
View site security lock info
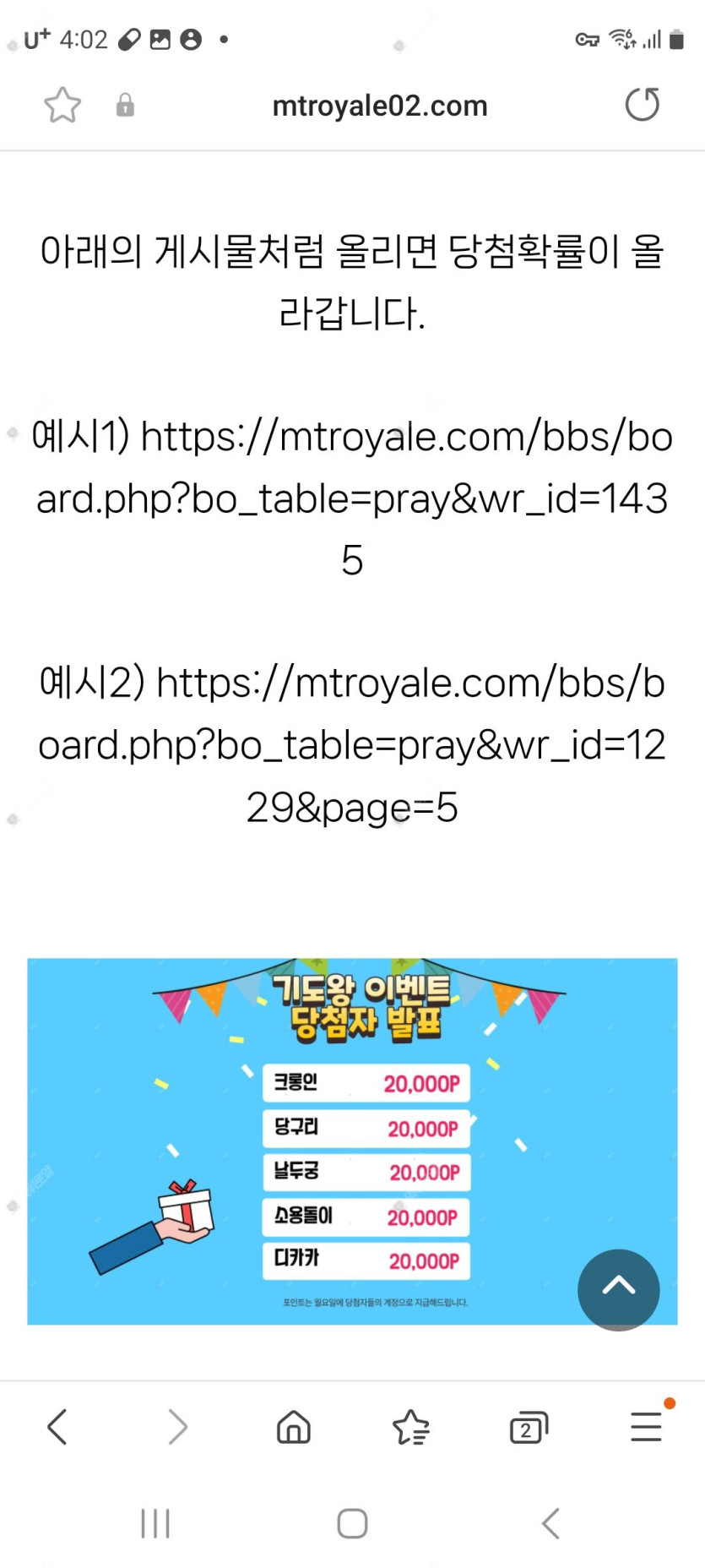click(x=125, y=106)
